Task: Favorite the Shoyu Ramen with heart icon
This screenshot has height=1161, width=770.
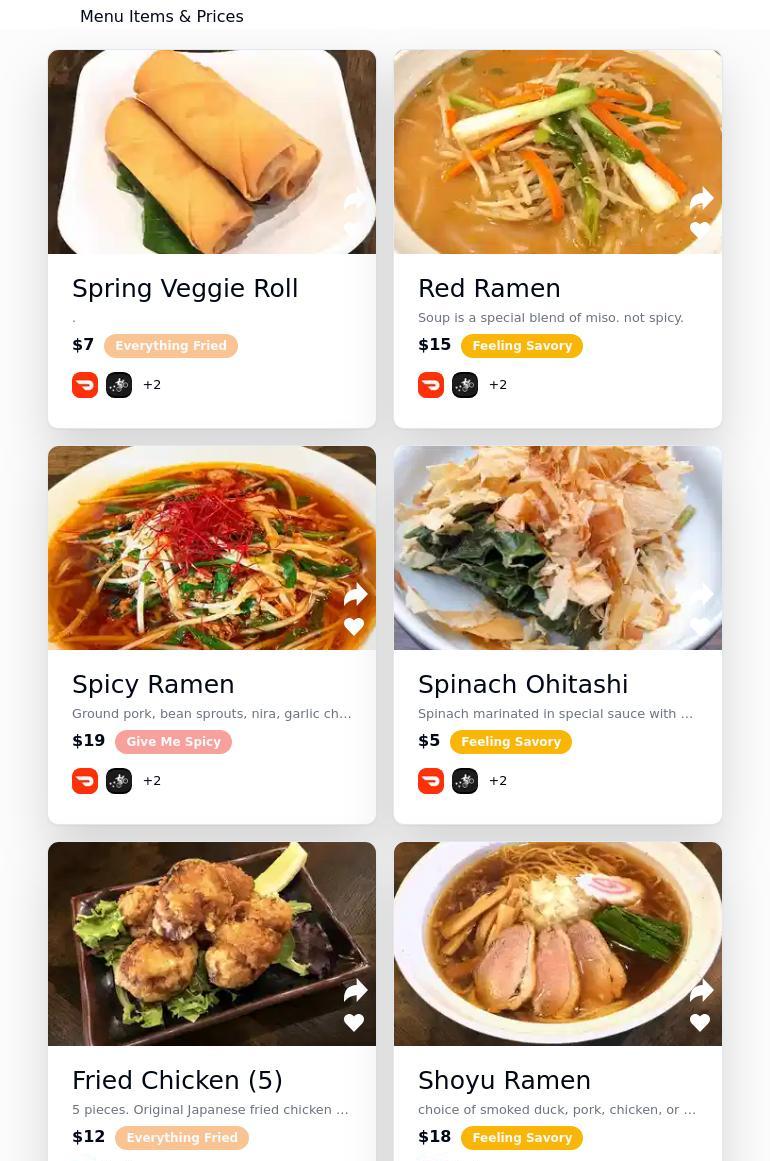Action: (700, 1023)
